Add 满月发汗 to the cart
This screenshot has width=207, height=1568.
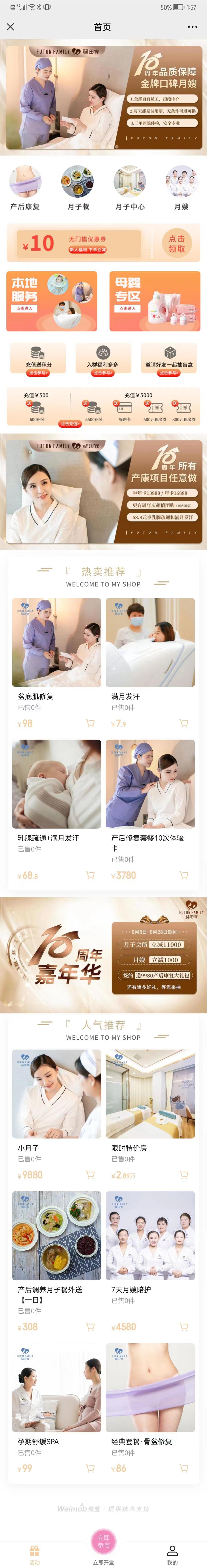(x=184, y=723)
